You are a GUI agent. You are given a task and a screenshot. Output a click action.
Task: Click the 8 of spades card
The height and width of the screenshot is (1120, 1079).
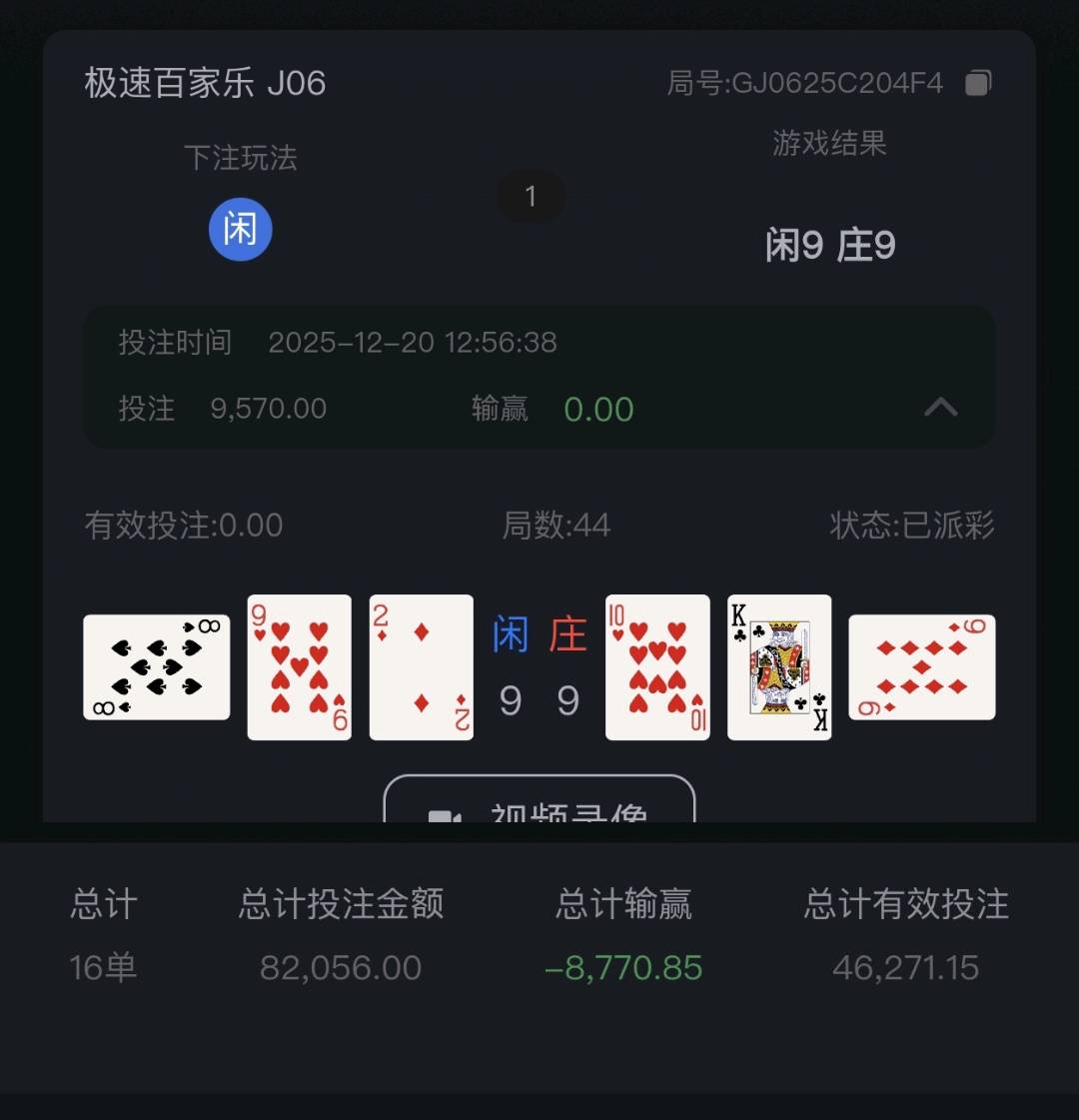point(156,665)
